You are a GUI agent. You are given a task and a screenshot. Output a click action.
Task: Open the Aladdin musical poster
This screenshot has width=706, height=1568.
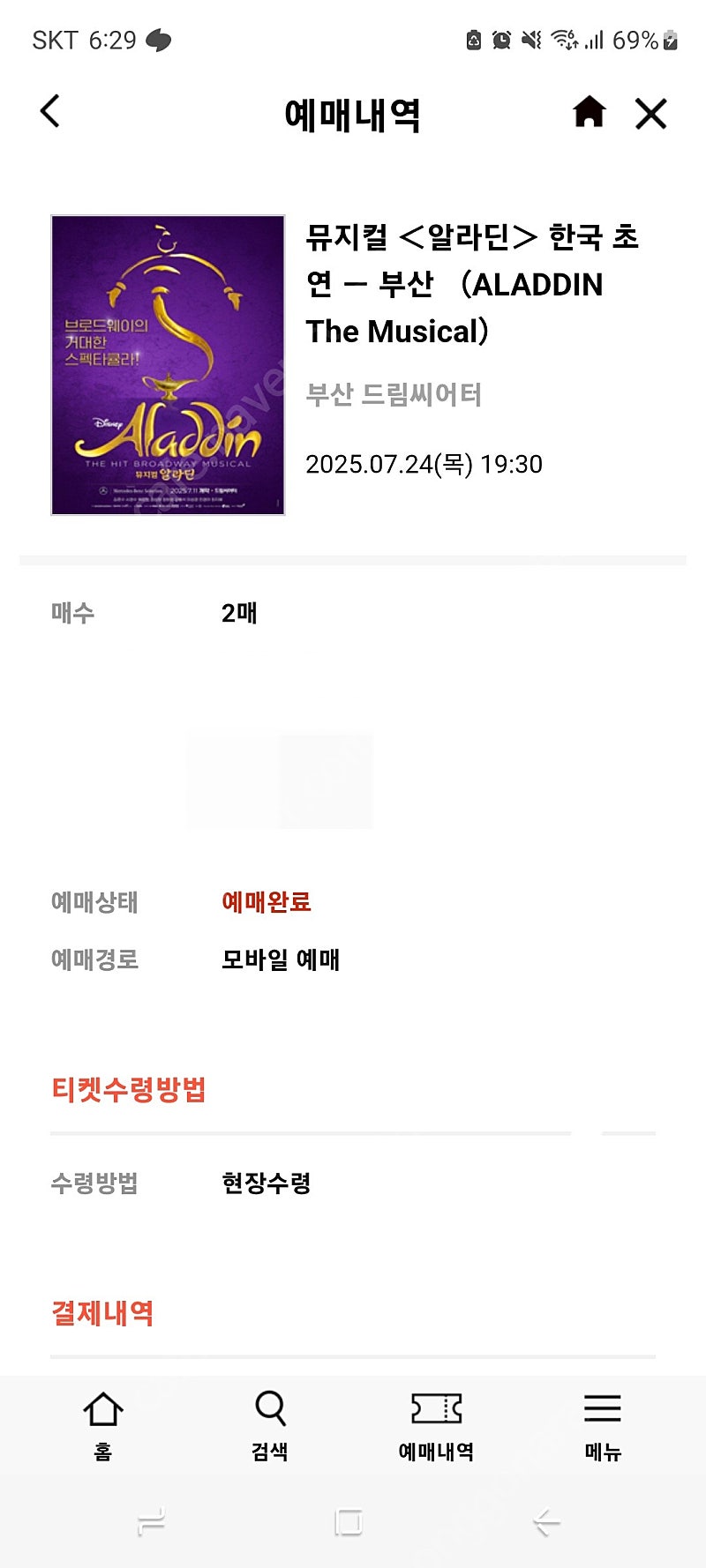168,365
